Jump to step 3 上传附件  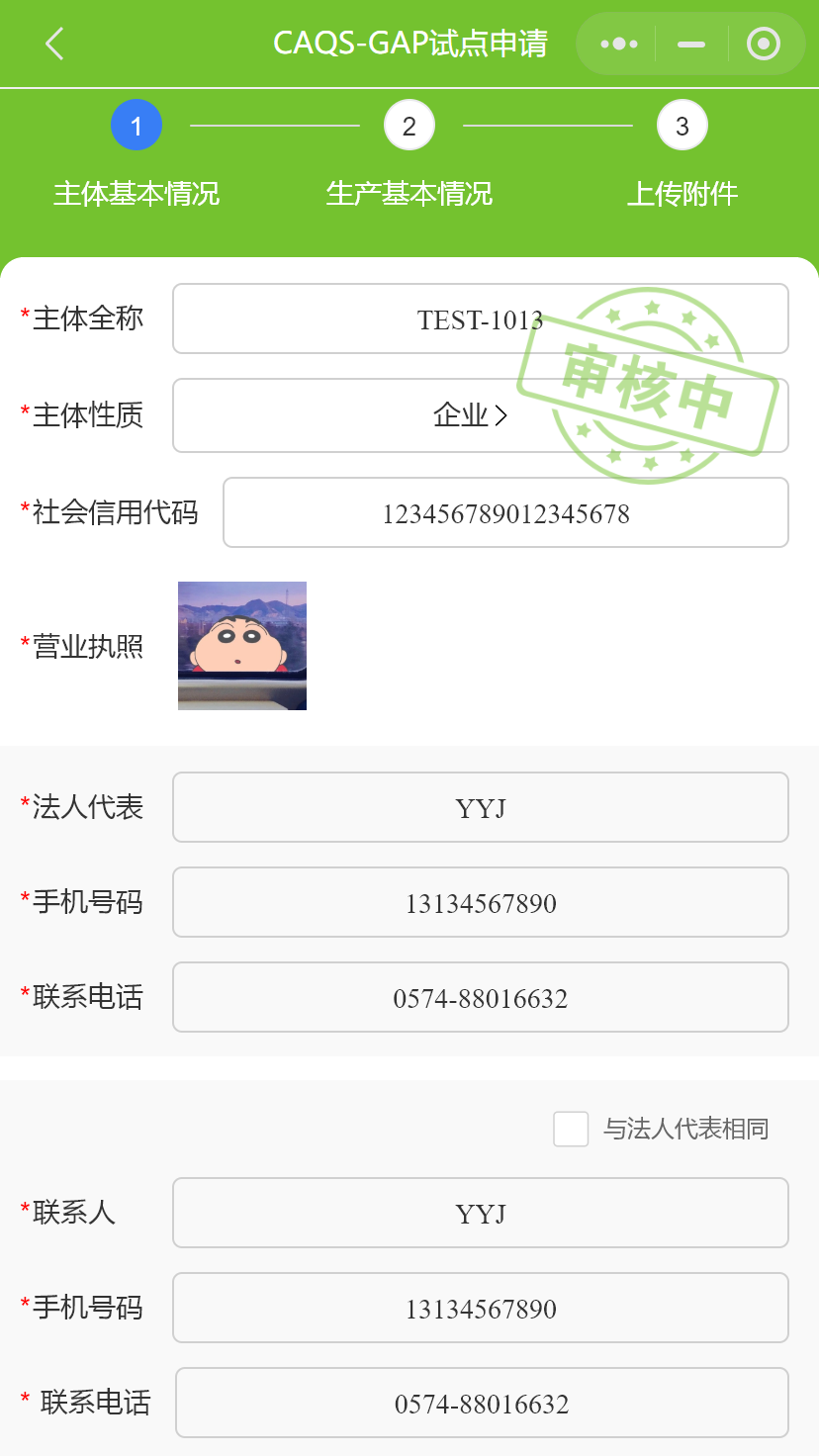[x=682, y=127]
